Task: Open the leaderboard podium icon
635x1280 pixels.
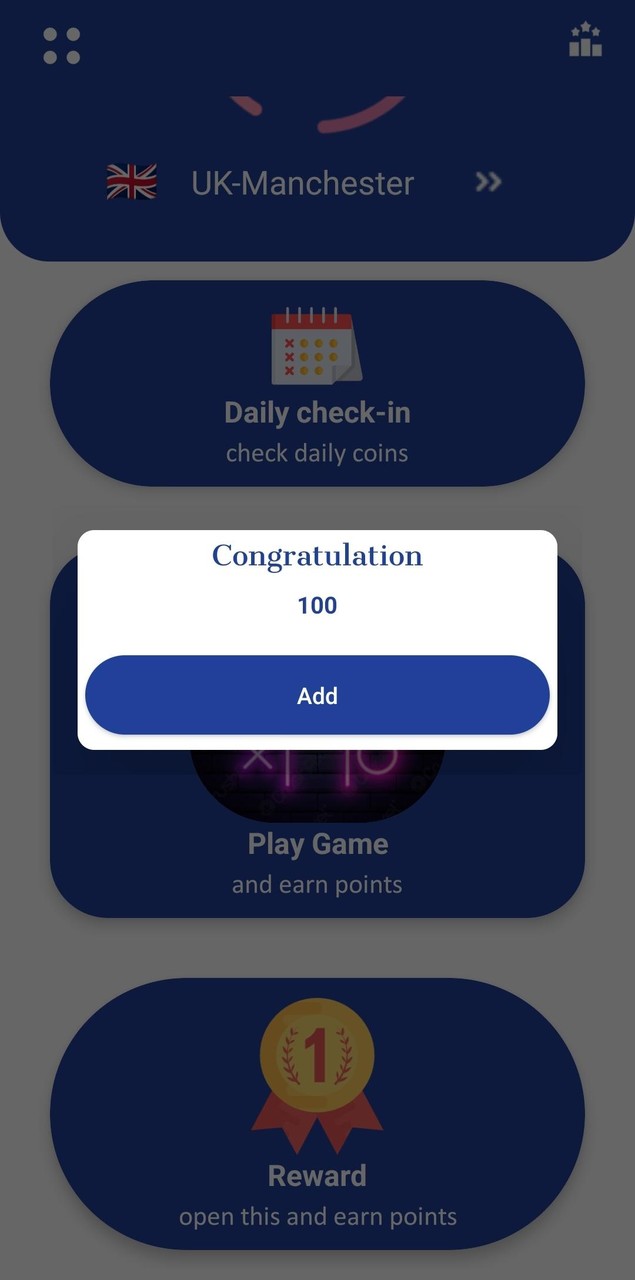Action: (x=585, y=42)
